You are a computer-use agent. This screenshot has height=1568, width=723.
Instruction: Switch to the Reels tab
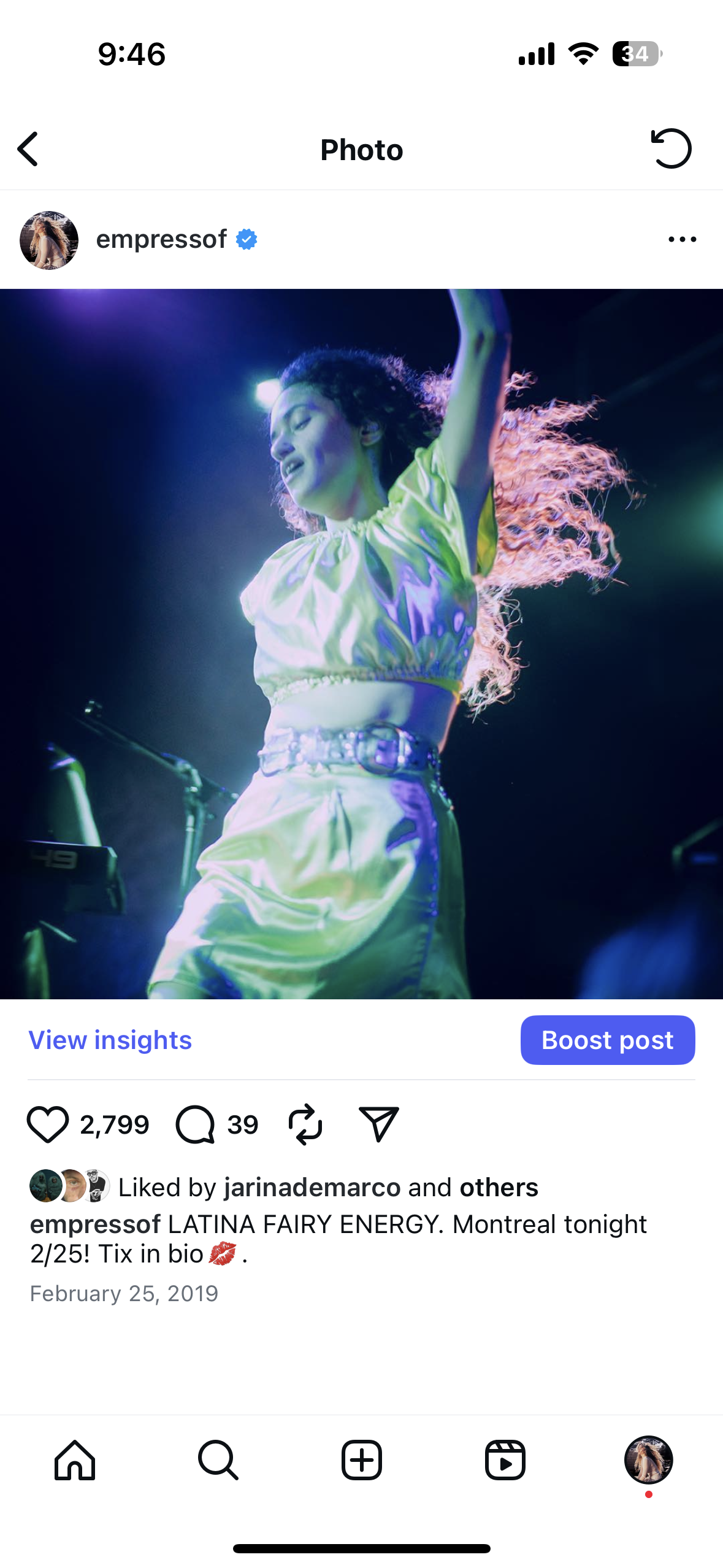click(505, 1461)
